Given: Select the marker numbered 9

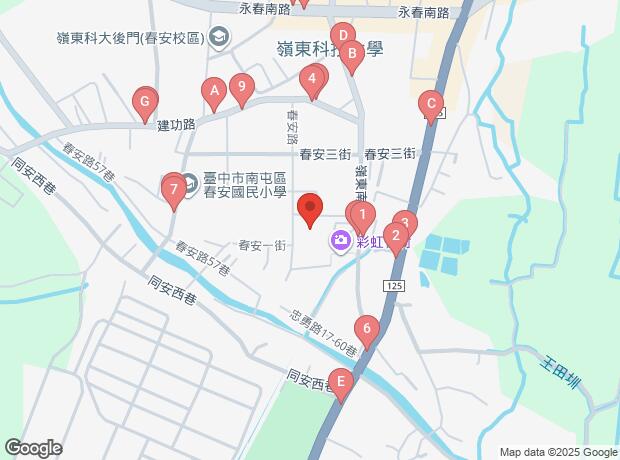Looking at the screenshot, I should [x=239, y=88].
